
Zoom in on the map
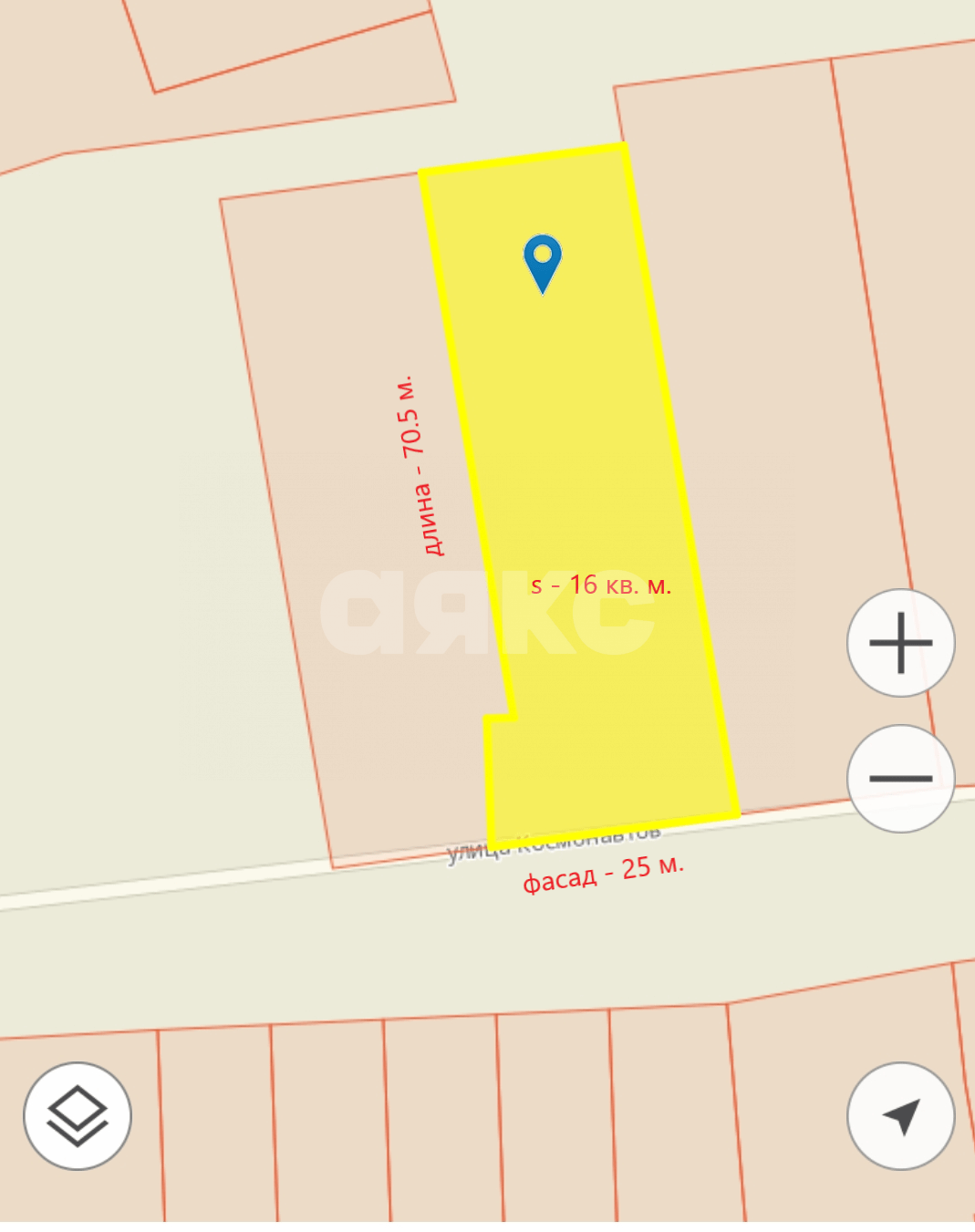[900, 643]
